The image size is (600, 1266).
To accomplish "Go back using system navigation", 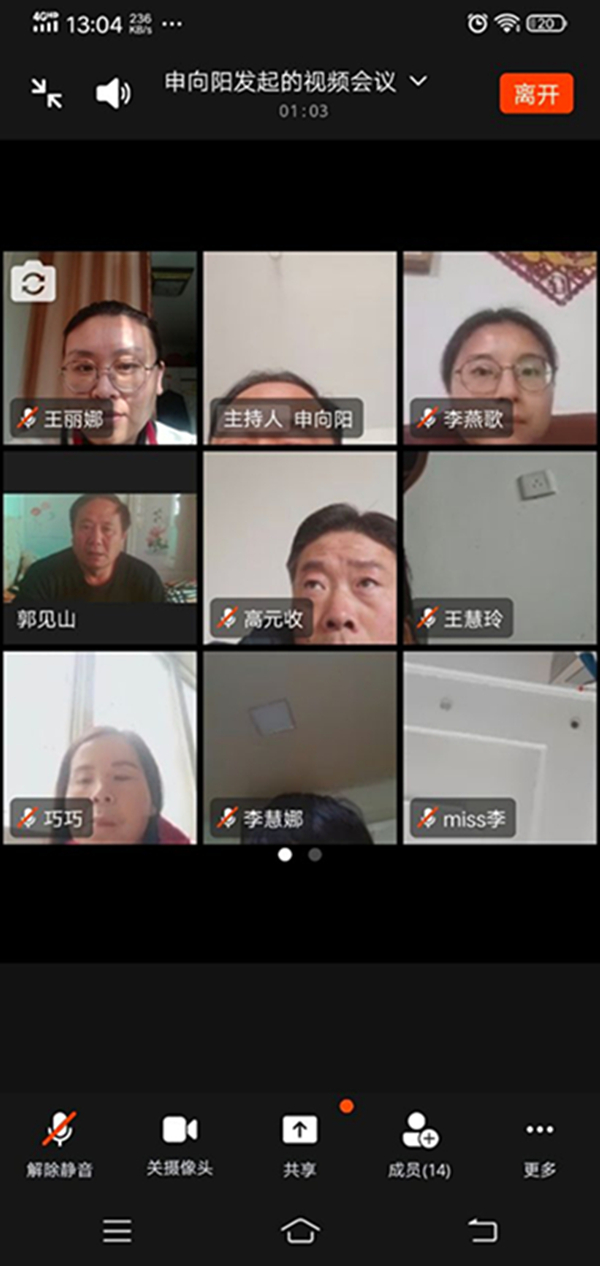I will 483,1230.
